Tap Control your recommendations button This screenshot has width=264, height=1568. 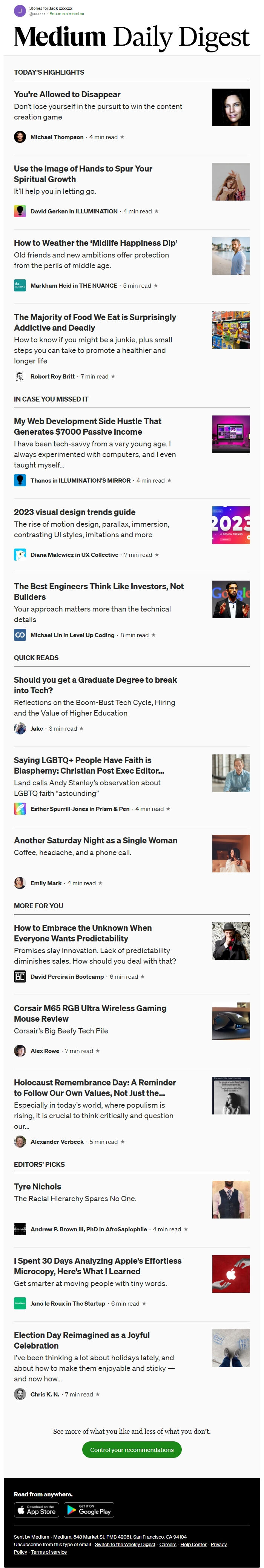[131, 1449]
